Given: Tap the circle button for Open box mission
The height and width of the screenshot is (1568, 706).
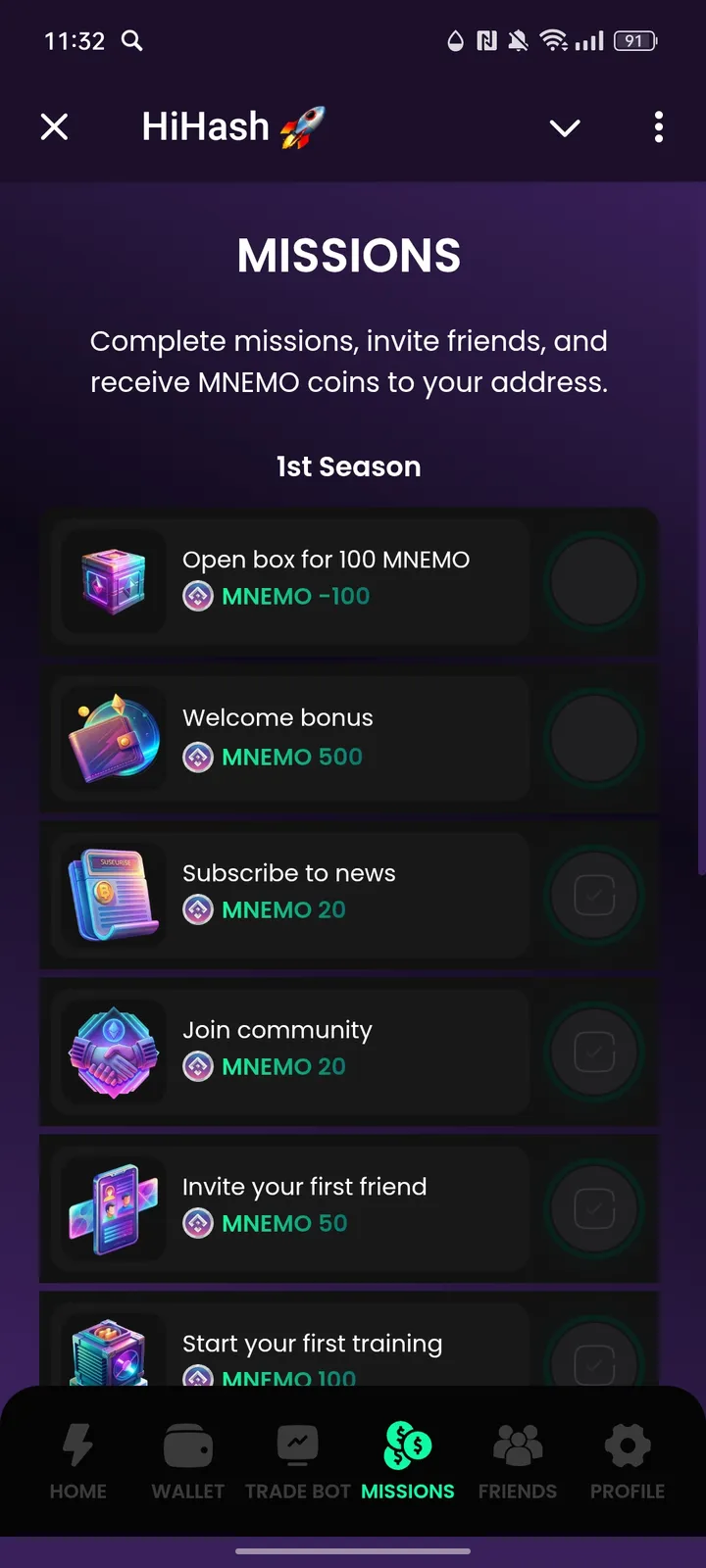Looking at the screenshot, I should point(594,581).
